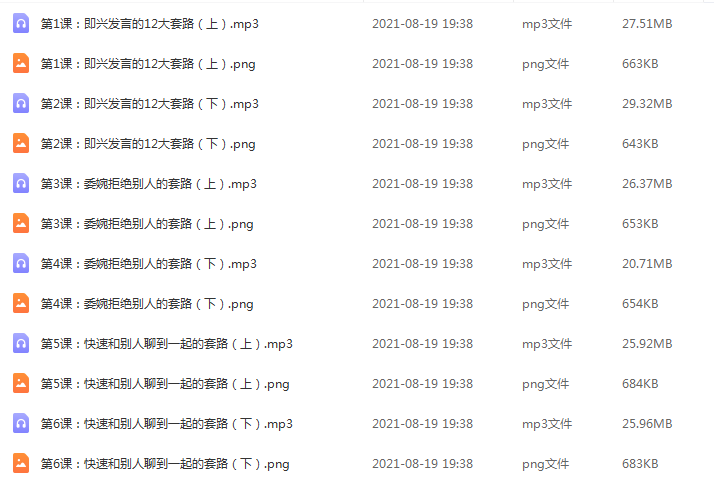This screenshot has height=480, width=714.
Task: Play 第6课 快速和别人聊到一起的套路（下）.mp3
Action: pyautogui.click(x=166, y=423)
